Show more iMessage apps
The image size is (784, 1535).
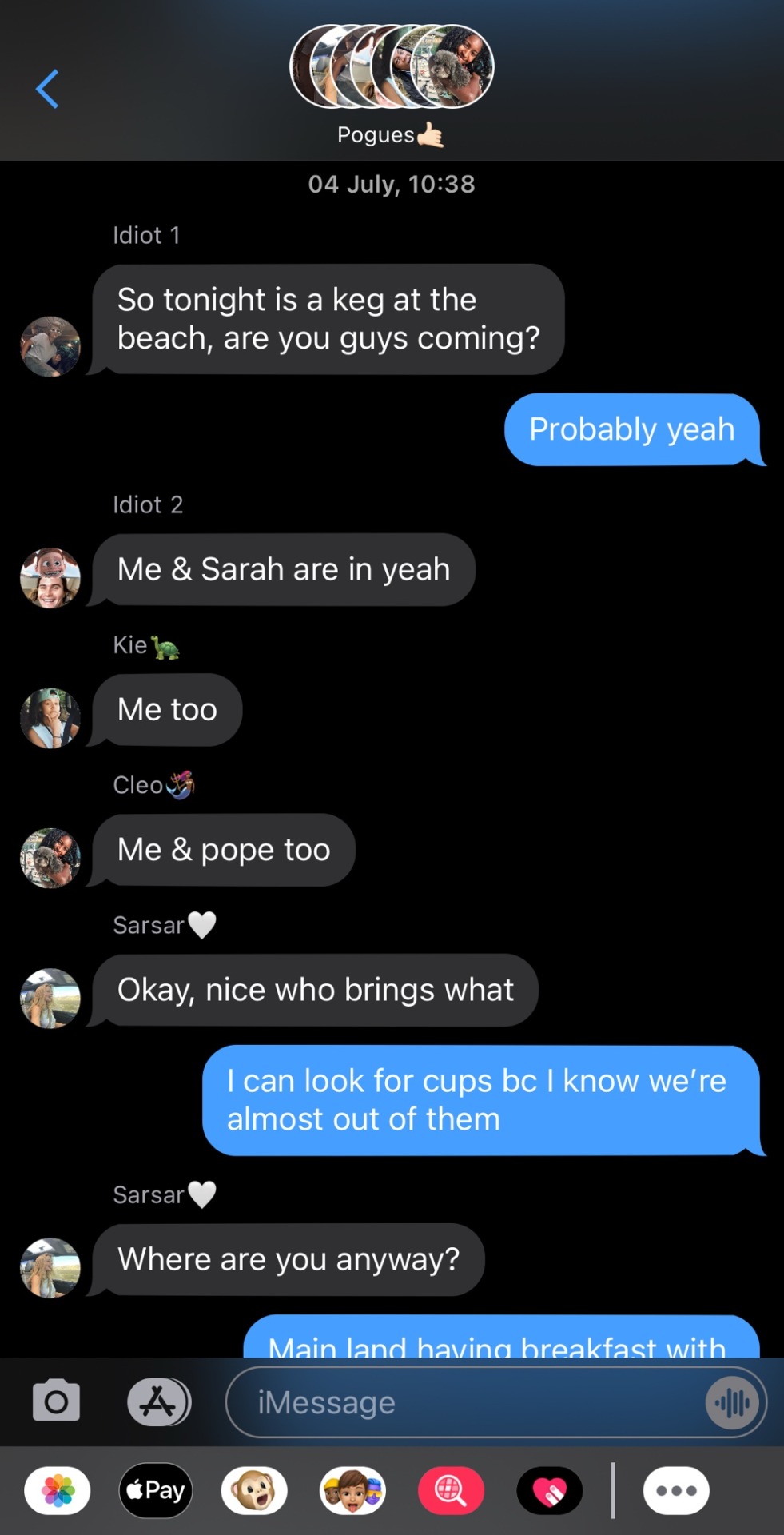[676, 1491]
